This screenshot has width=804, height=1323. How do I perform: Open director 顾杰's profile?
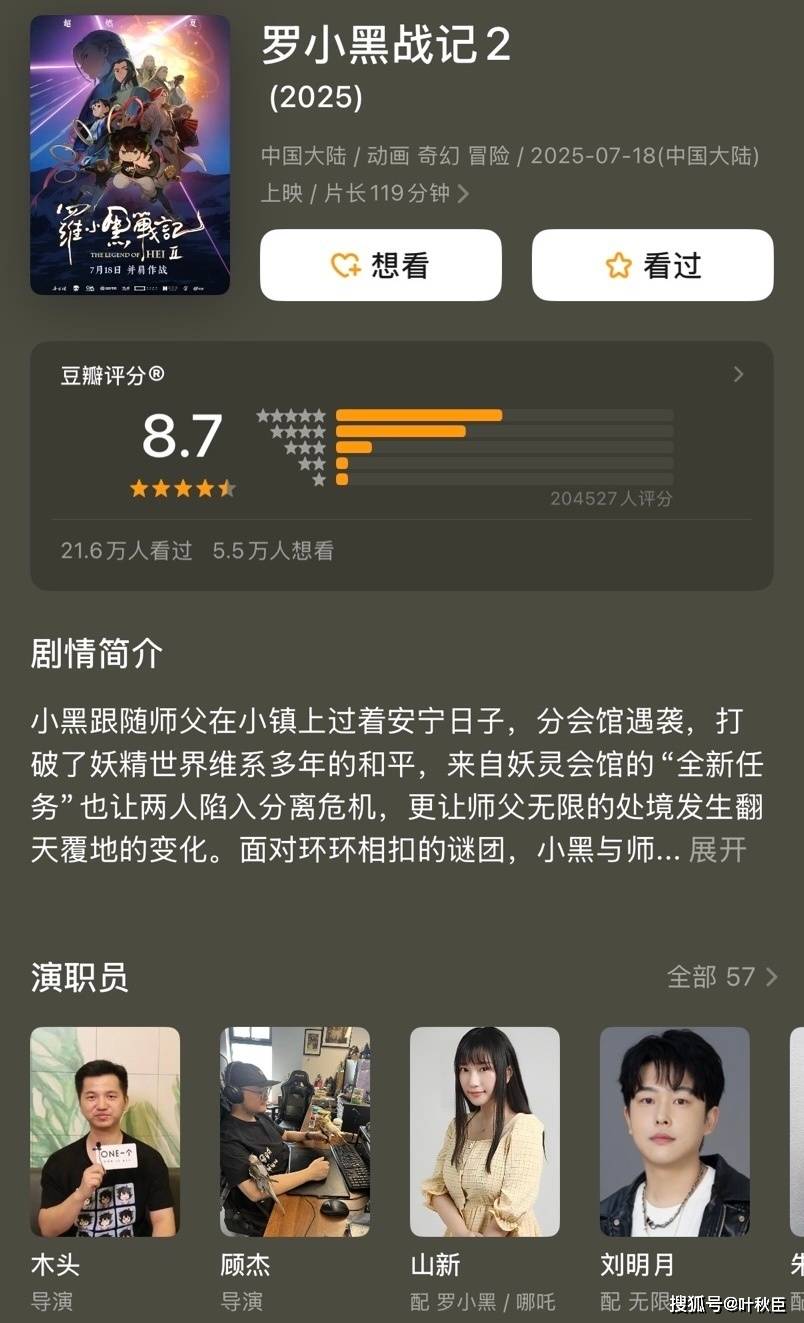295,1132
